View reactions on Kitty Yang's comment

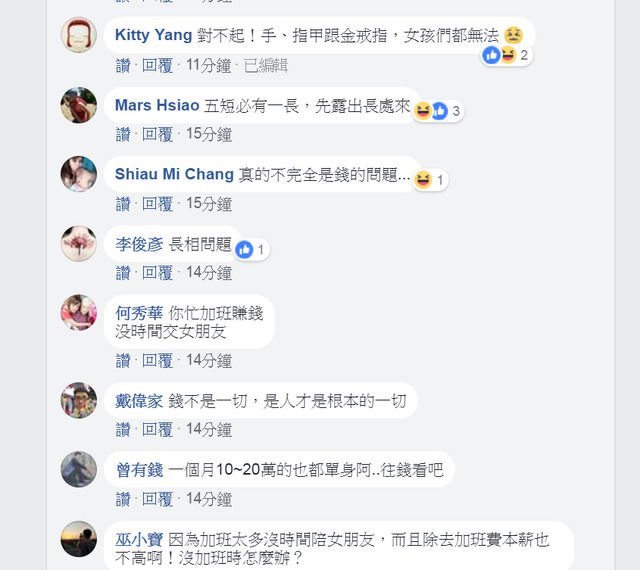pos(505,55)
